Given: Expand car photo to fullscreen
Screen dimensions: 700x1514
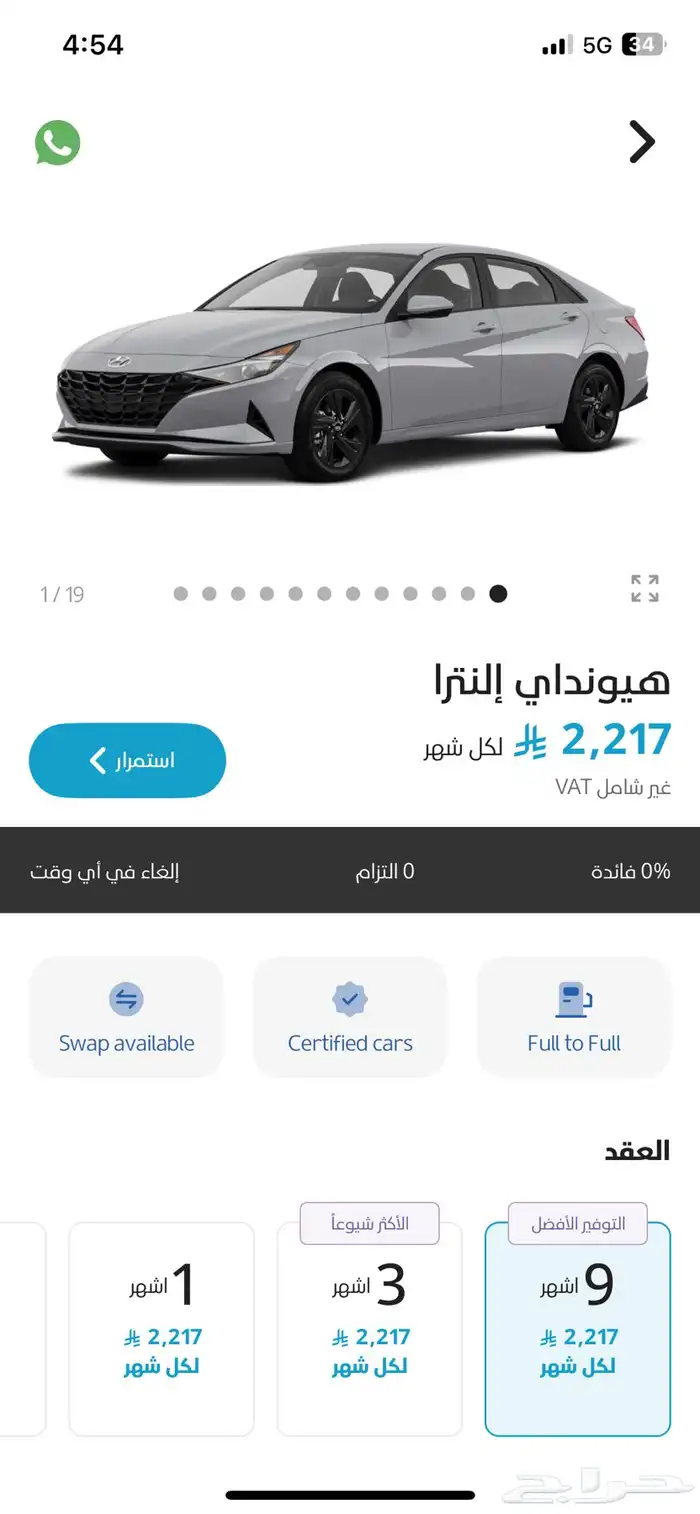Looking at the screenshot, I should (x=644, y=589).
